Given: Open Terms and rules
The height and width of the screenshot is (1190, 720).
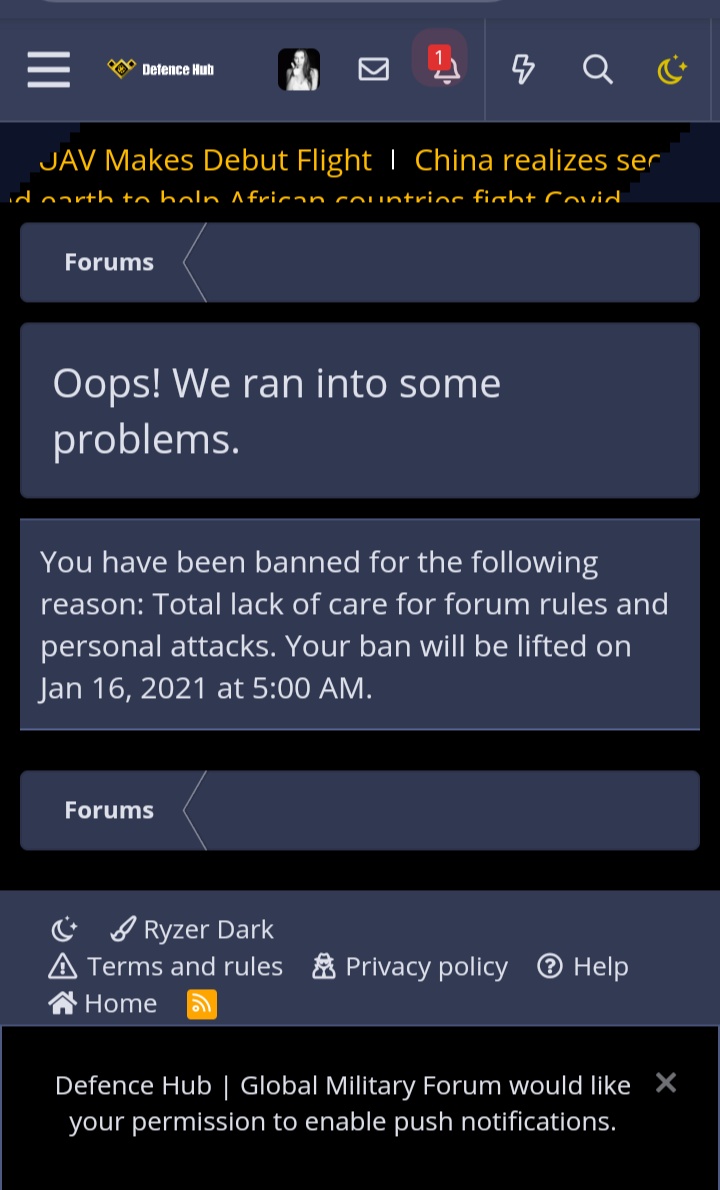Looking at the screenshot, I should pyautogui.click(x=166, y=966).
